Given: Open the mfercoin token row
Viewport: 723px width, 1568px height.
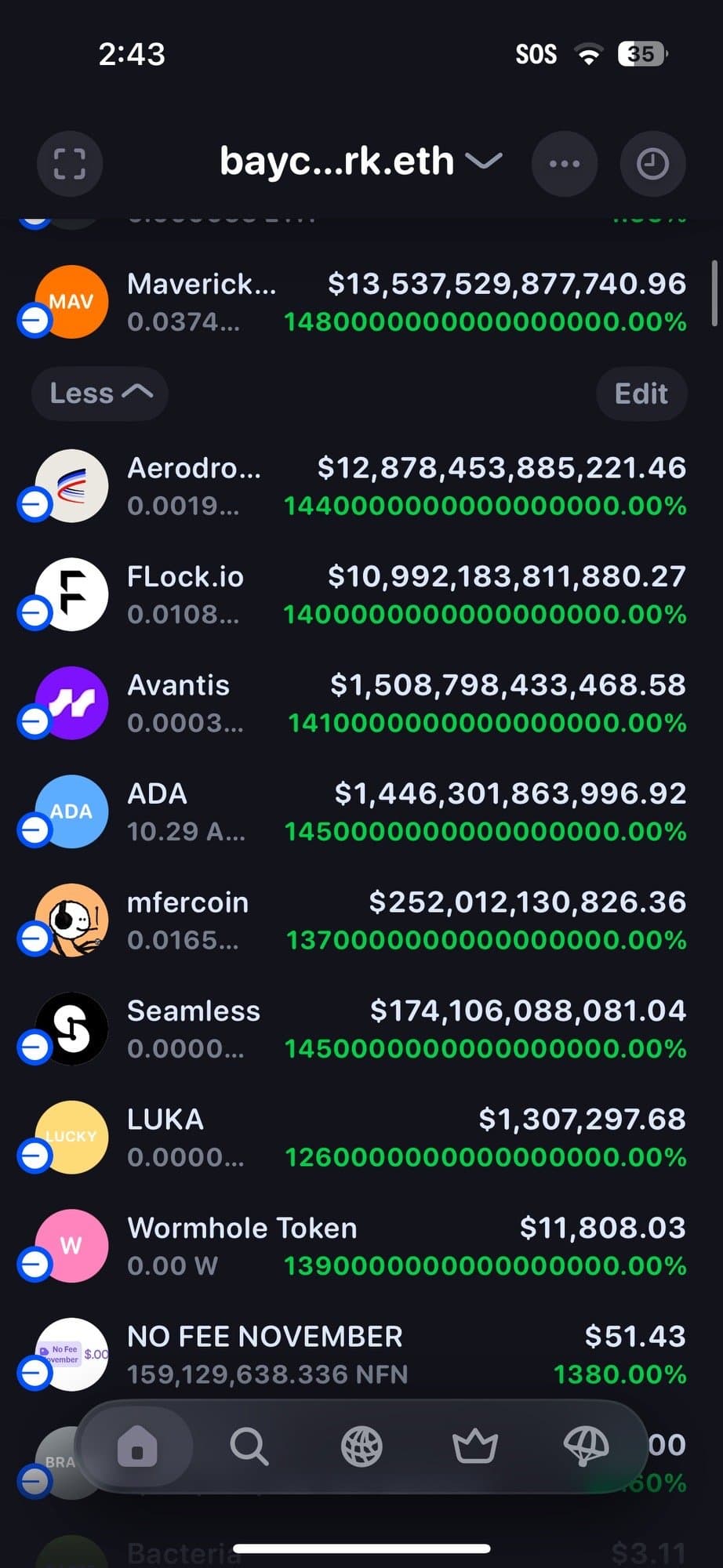Looking at the screenshot, I should (361, 920).
